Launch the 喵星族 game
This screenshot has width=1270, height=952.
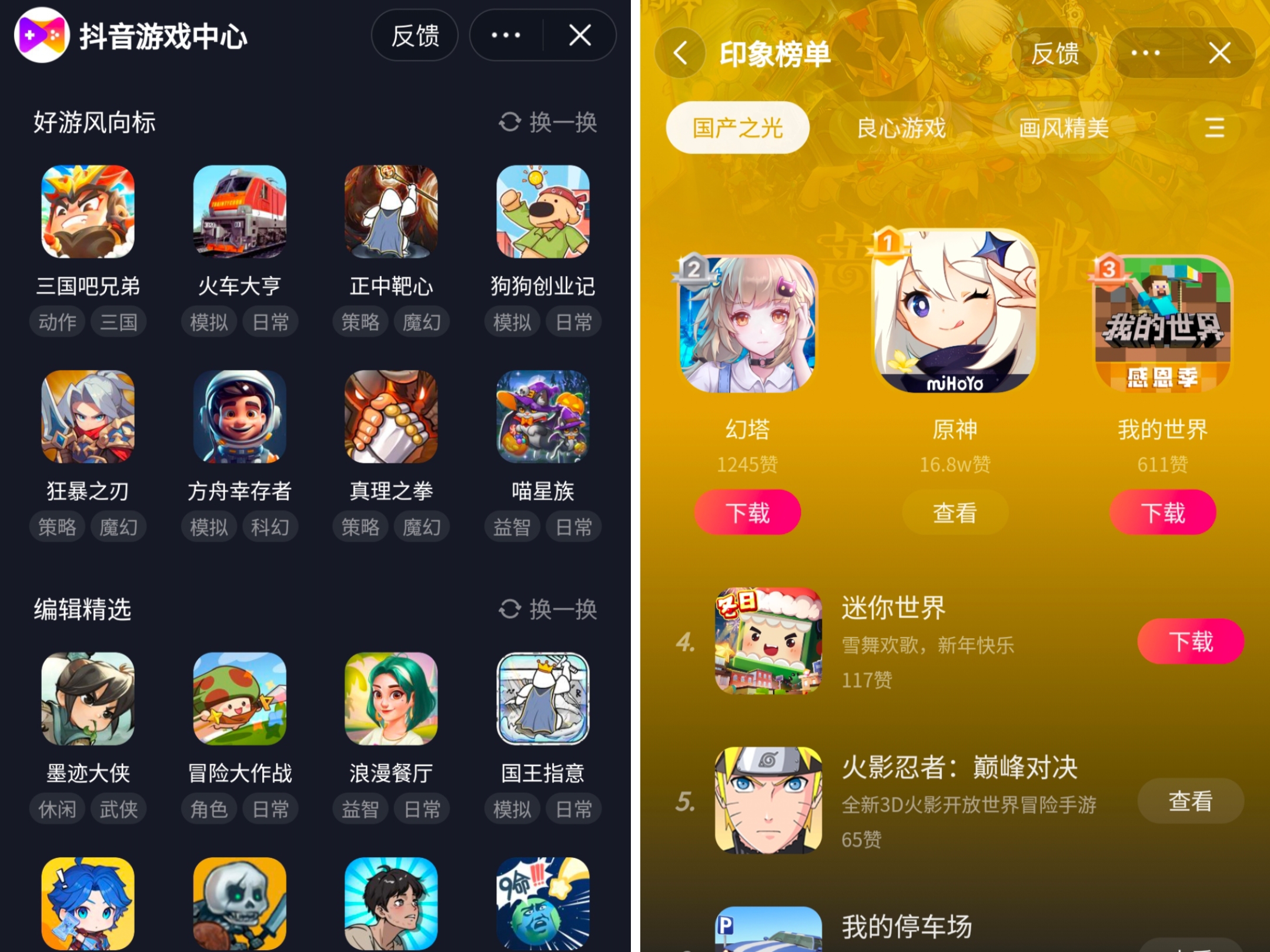(x=543, y=417)
